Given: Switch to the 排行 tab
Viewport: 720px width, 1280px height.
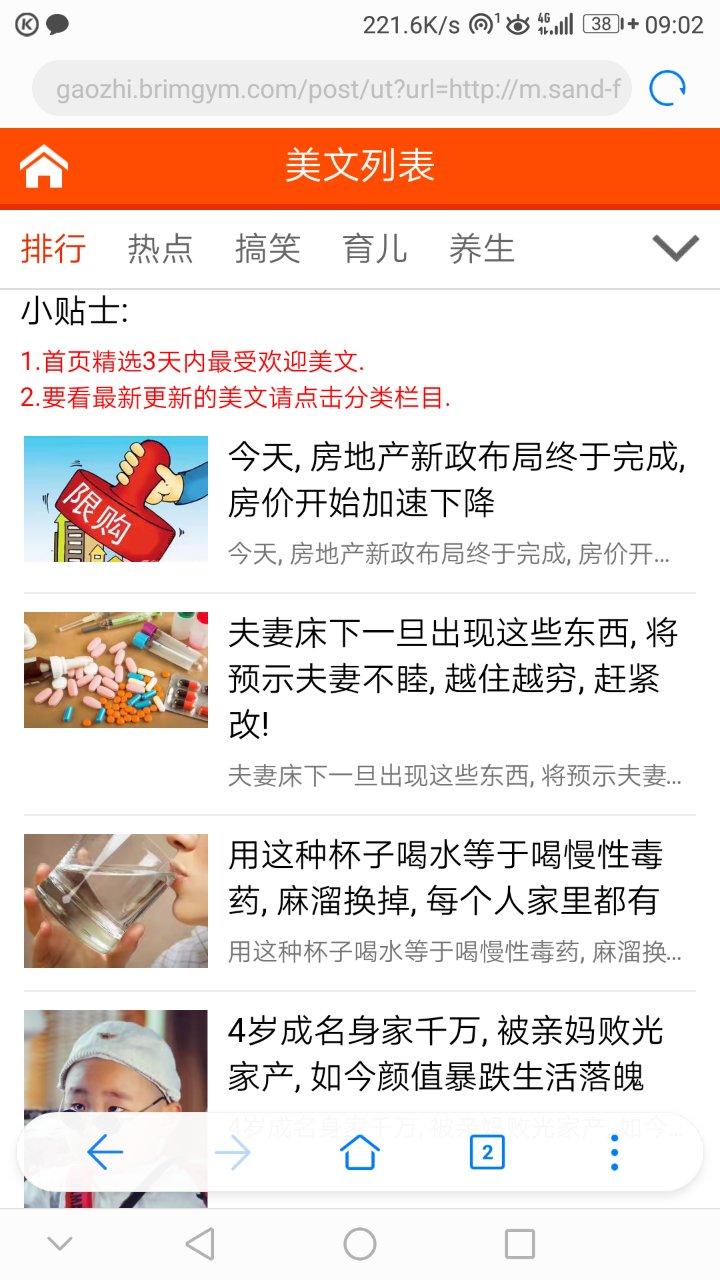Looking at the screenshot, I should tap(54, 248).
